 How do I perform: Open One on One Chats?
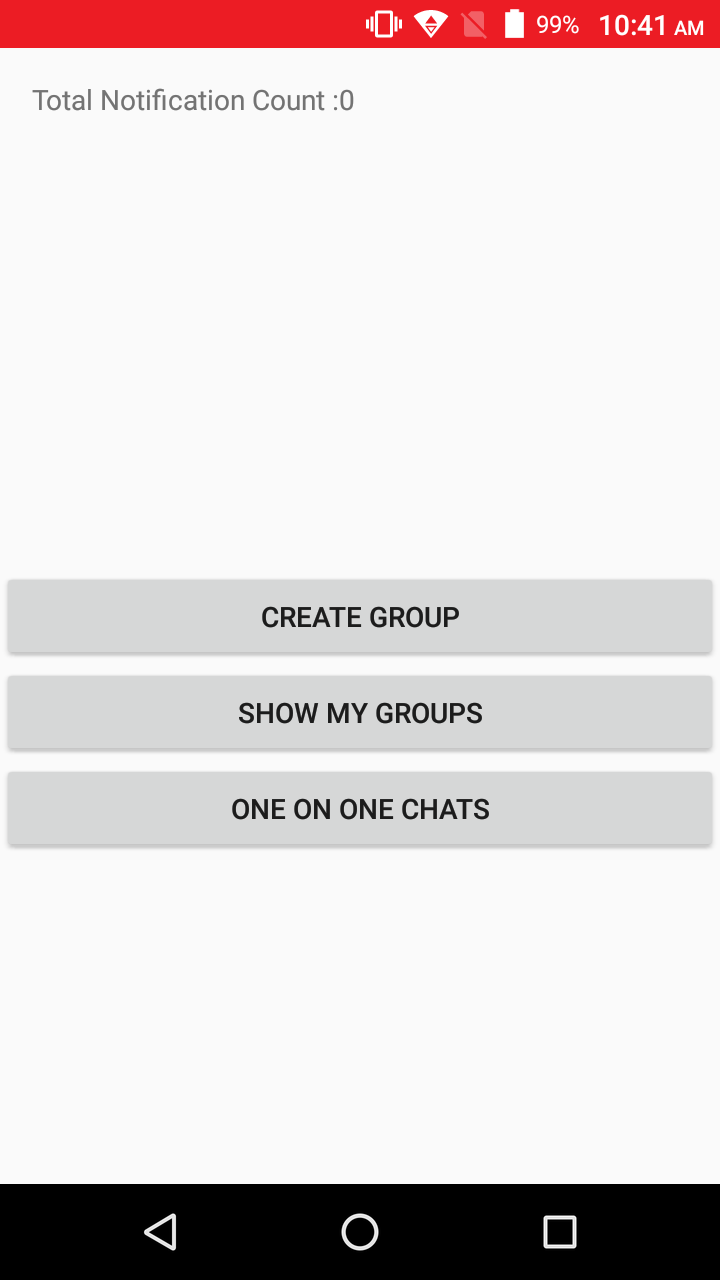360,809
